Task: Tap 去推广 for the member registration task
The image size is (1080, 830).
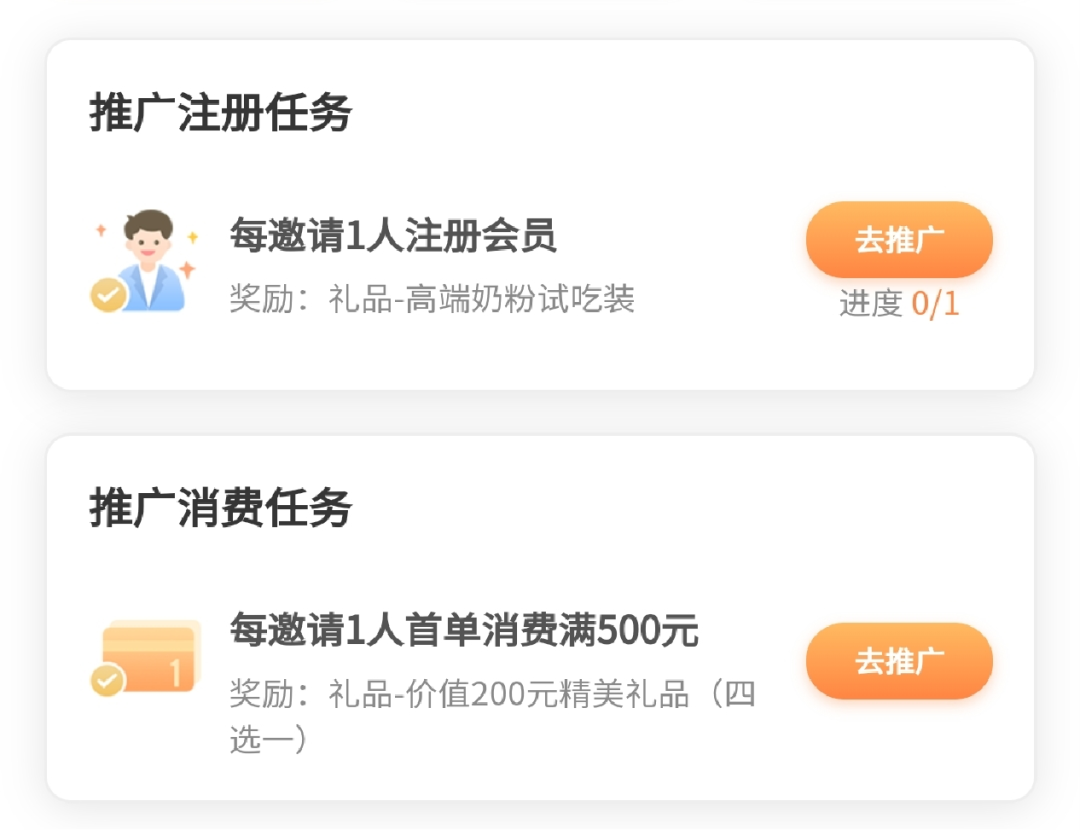Action: (x=899, y=240)
